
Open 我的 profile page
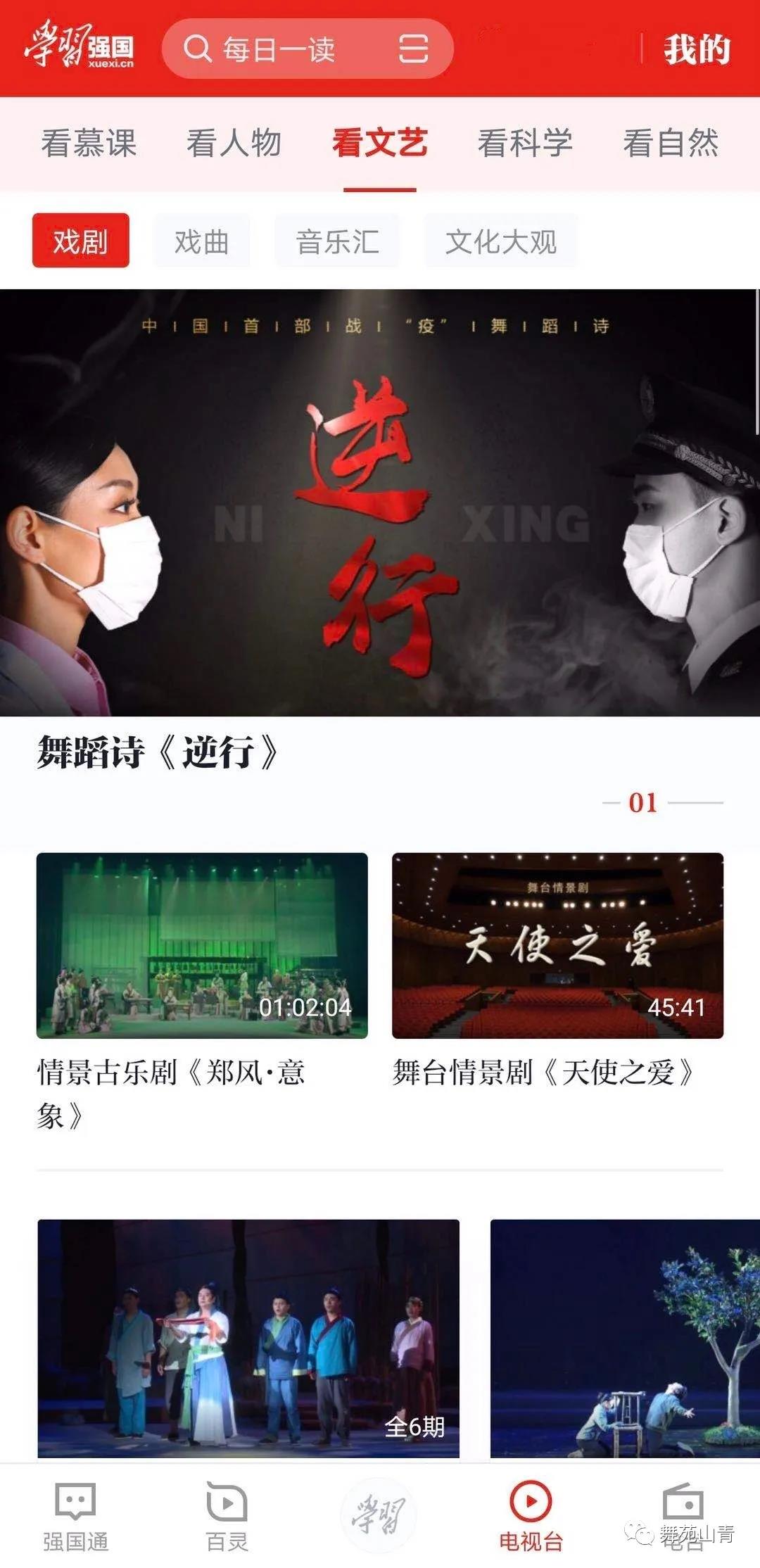(x=696, y=49)
